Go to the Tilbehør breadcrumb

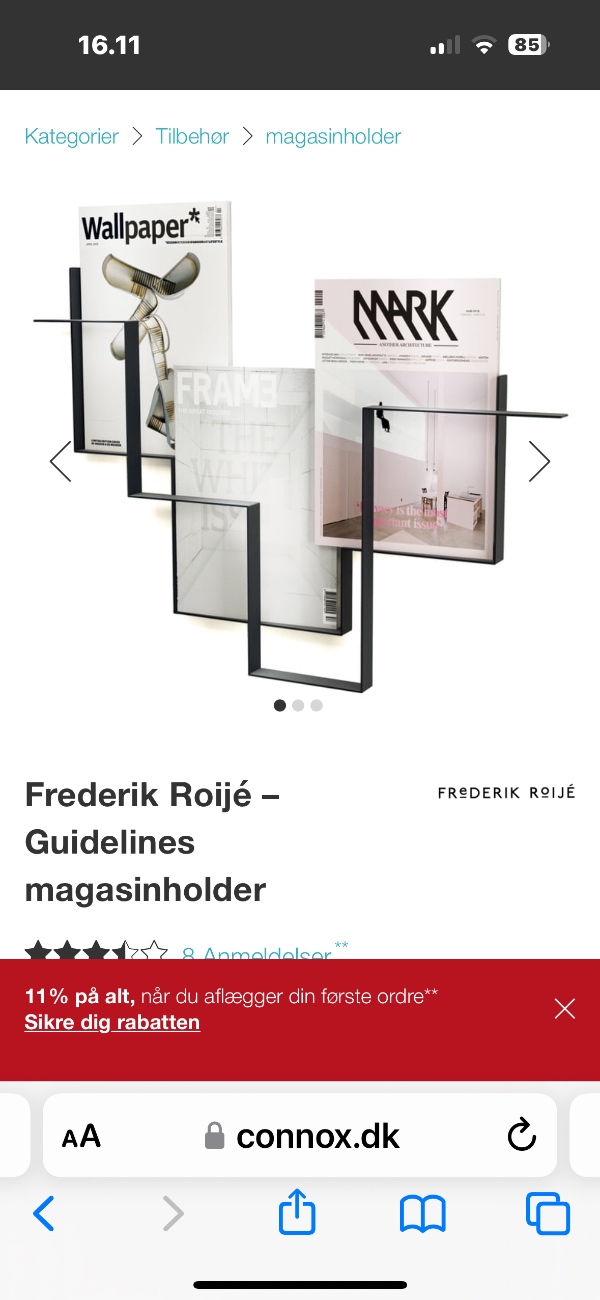tap(192, 137)
